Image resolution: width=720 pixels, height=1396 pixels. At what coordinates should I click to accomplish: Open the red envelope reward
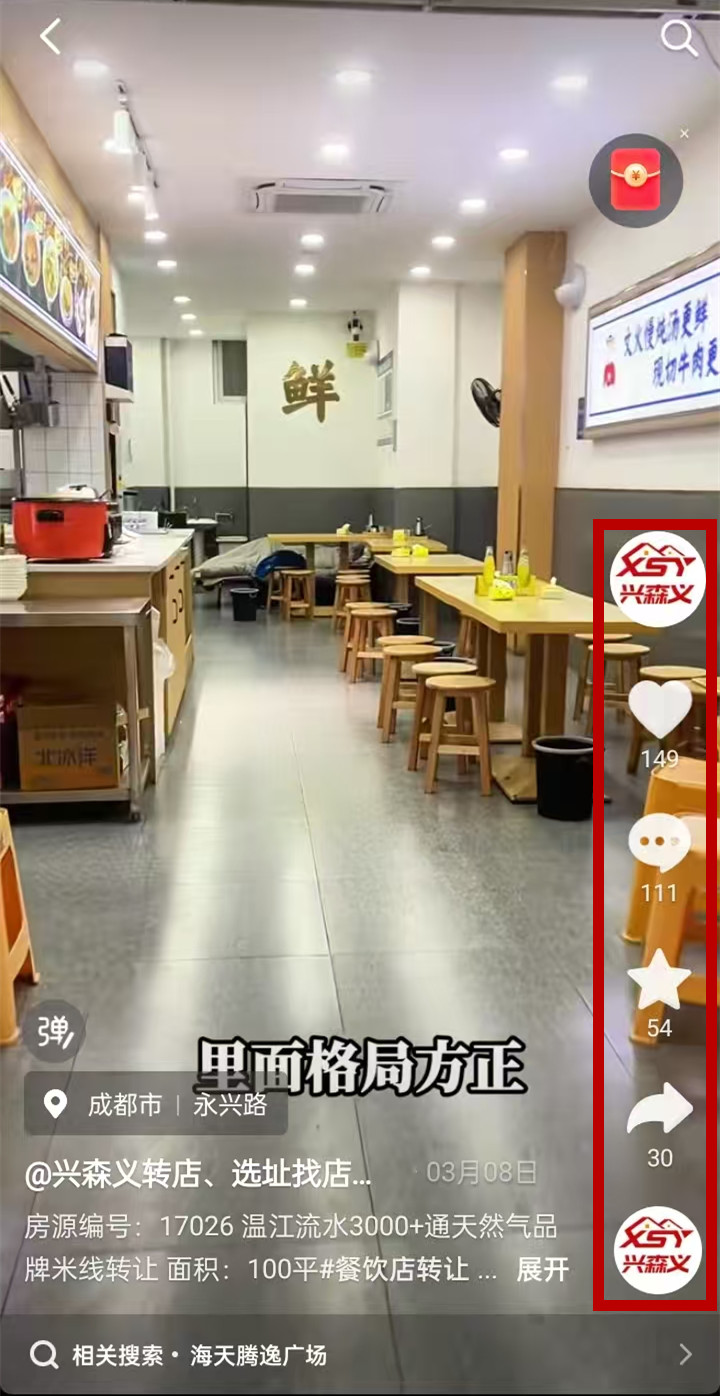click(636, 180)
